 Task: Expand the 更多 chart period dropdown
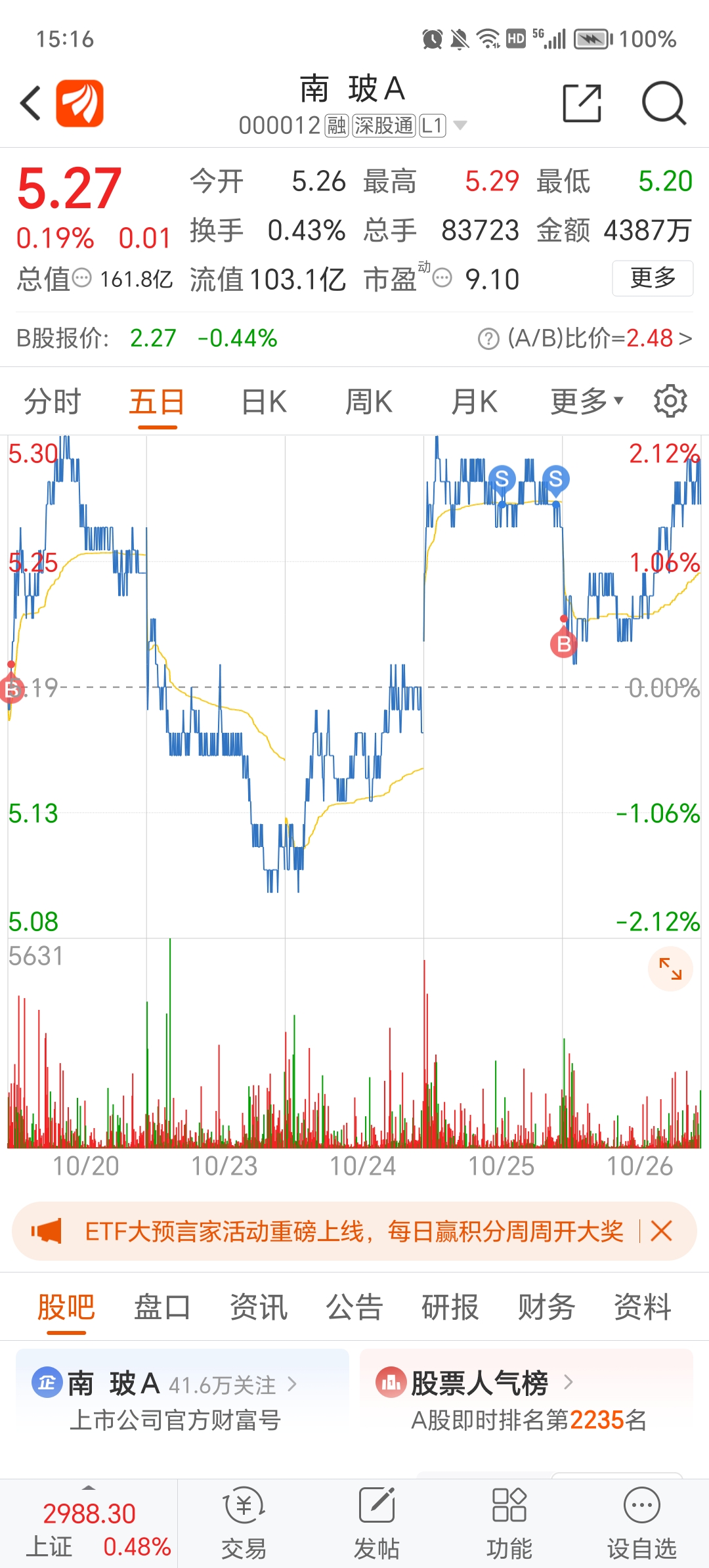tap(586, 401)
